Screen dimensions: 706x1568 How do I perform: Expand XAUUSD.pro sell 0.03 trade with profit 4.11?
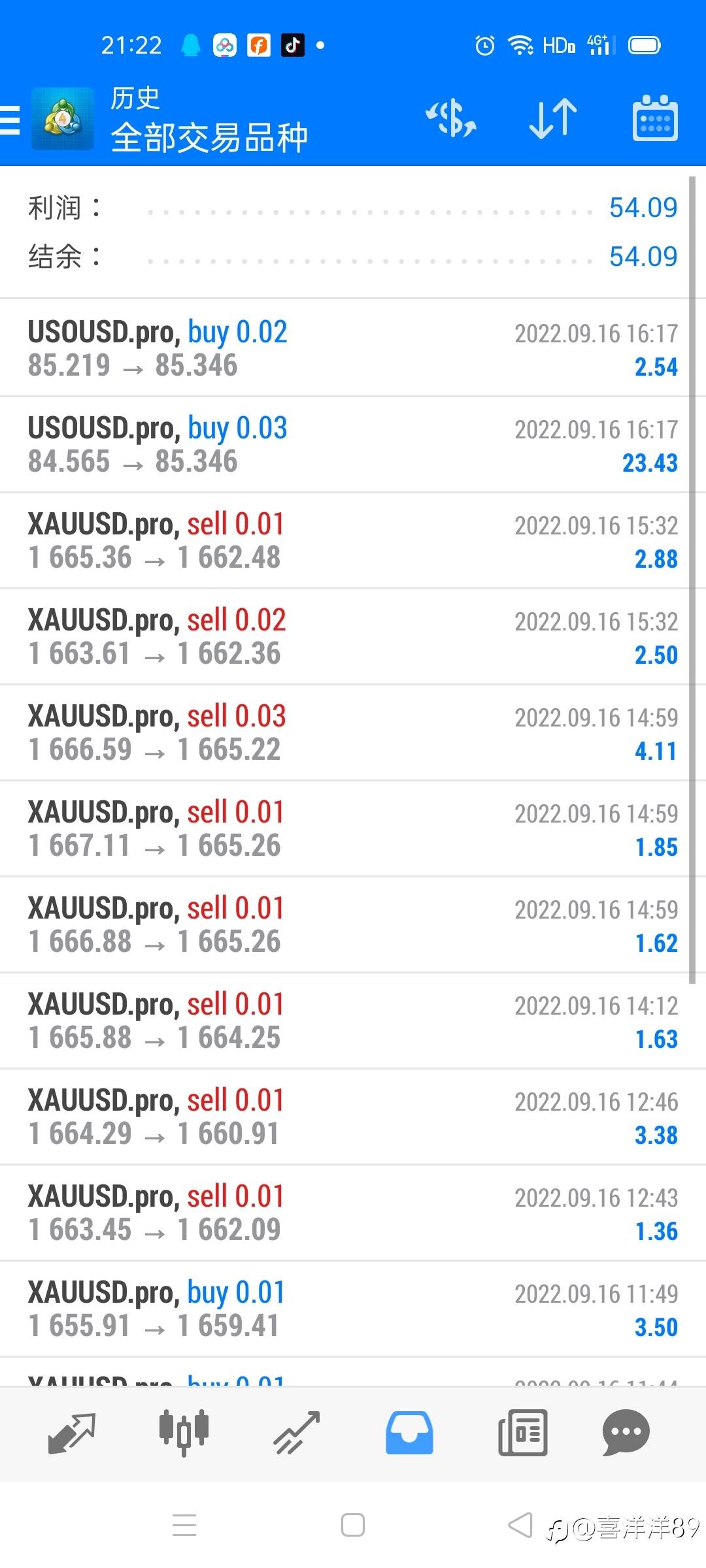pyautogui.click(x=353, y=732)
